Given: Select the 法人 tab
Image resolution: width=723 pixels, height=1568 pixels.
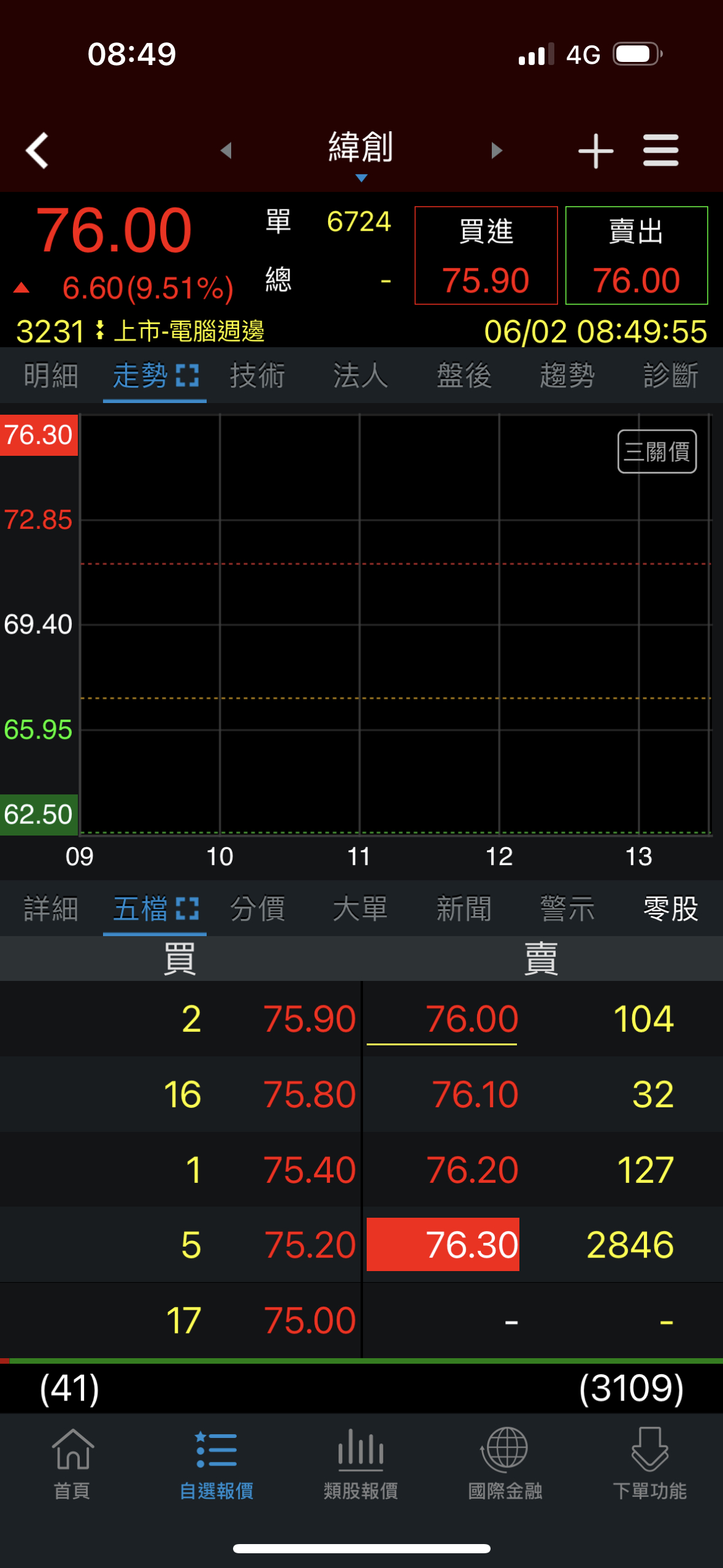Looking at the screenshot, I should (361, 375).
